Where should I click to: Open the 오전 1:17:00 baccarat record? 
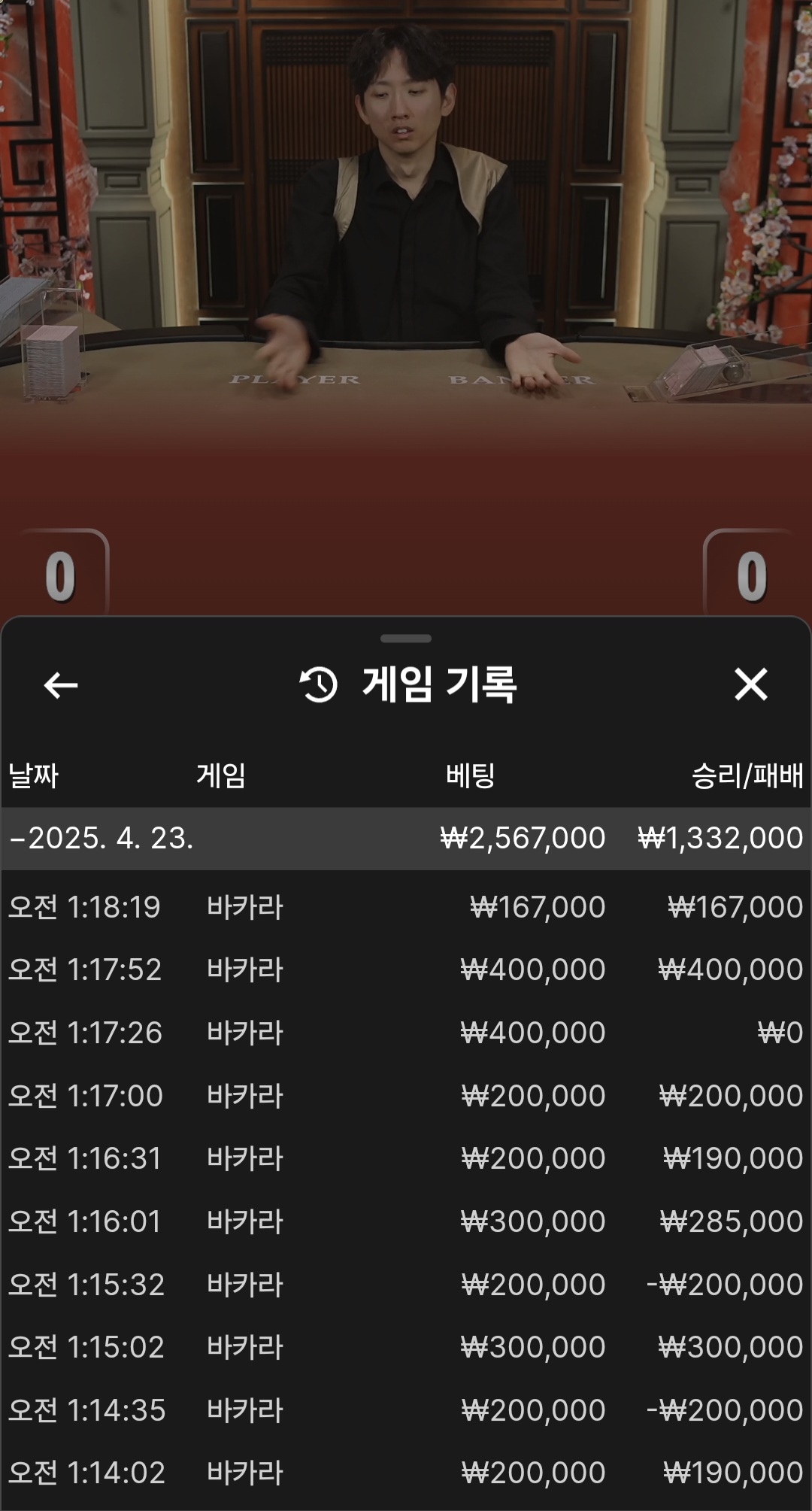[x=406, y=1096]
